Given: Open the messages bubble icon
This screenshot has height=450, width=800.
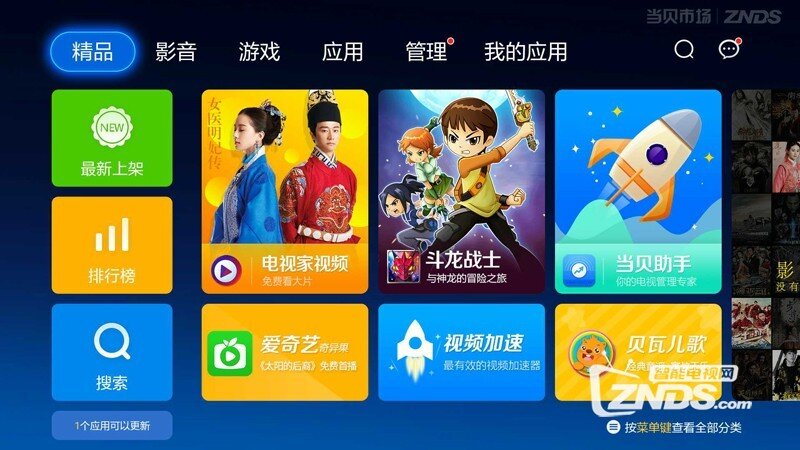Looking at the screenshot, I should [729, 50].
